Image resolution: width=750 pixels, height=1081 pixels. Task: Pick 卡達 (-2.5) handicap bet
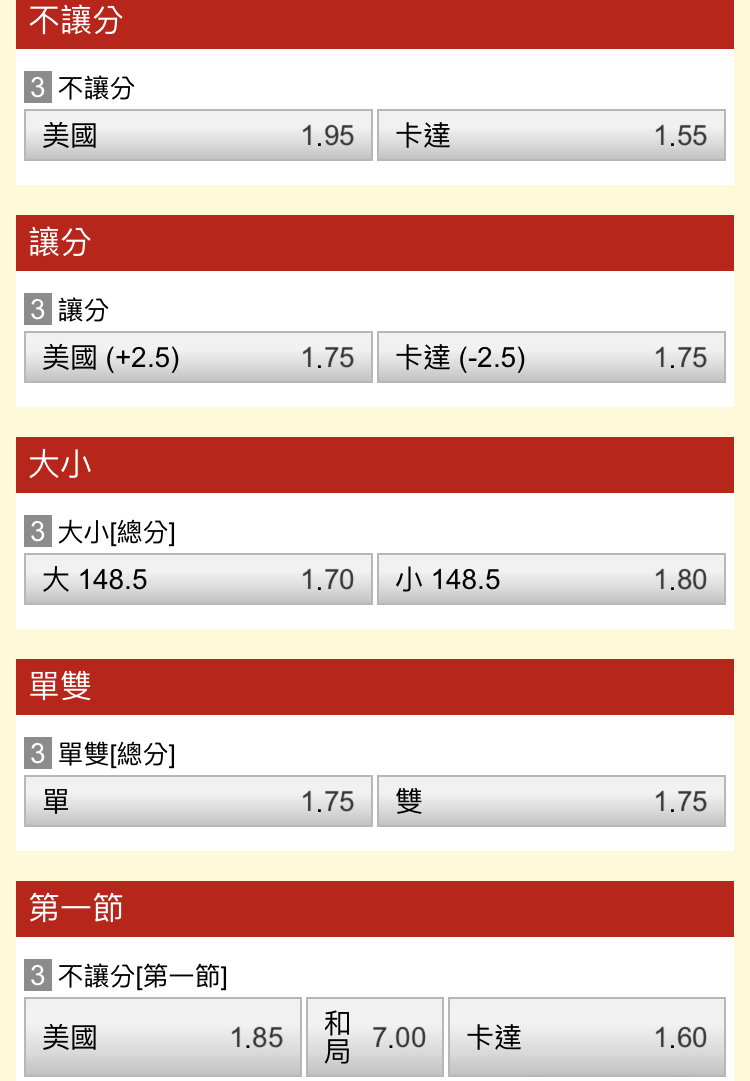[551, 357]
